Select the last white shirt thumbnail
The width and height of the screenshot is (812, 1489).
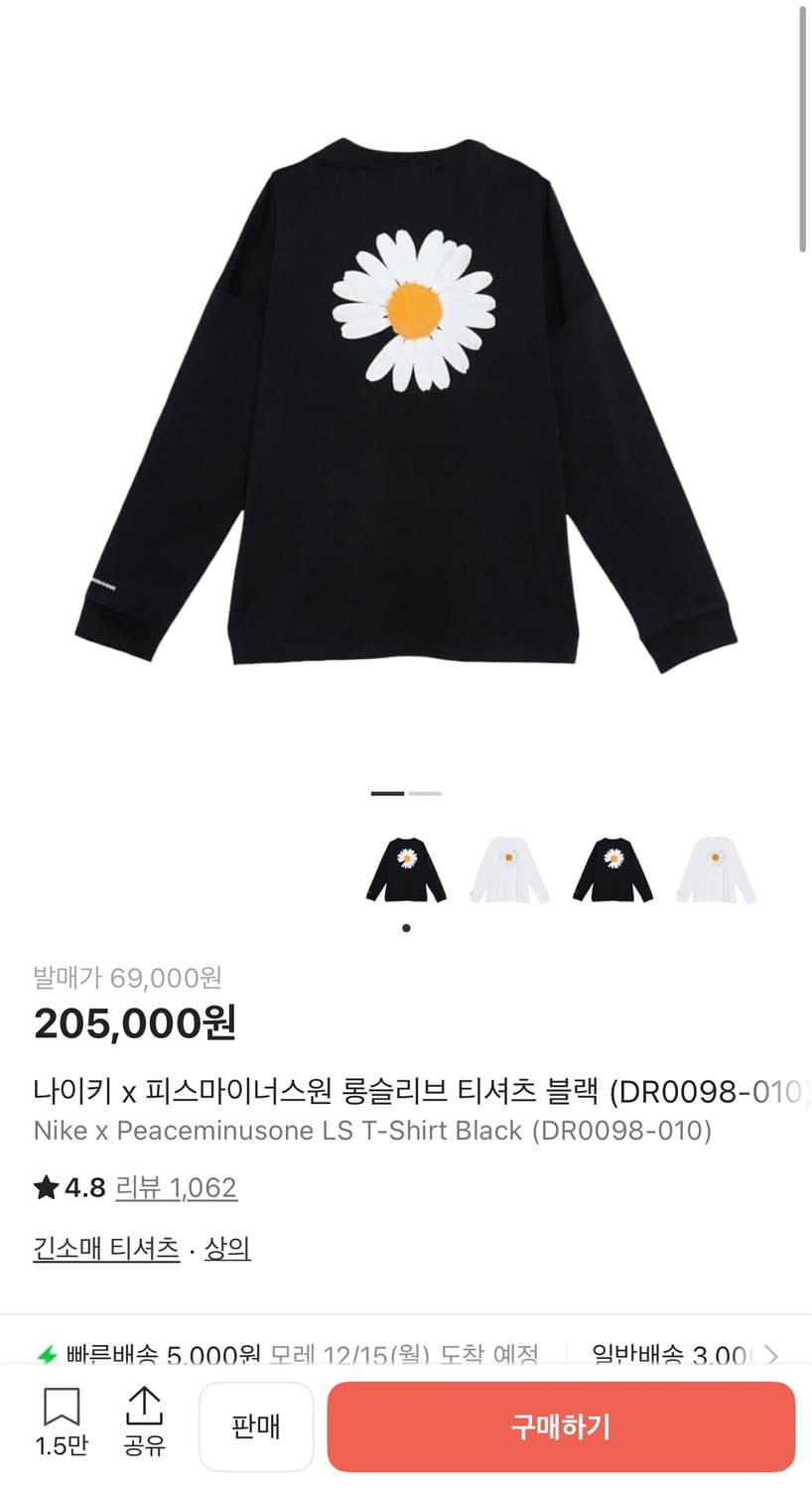[x=717, y=866]
